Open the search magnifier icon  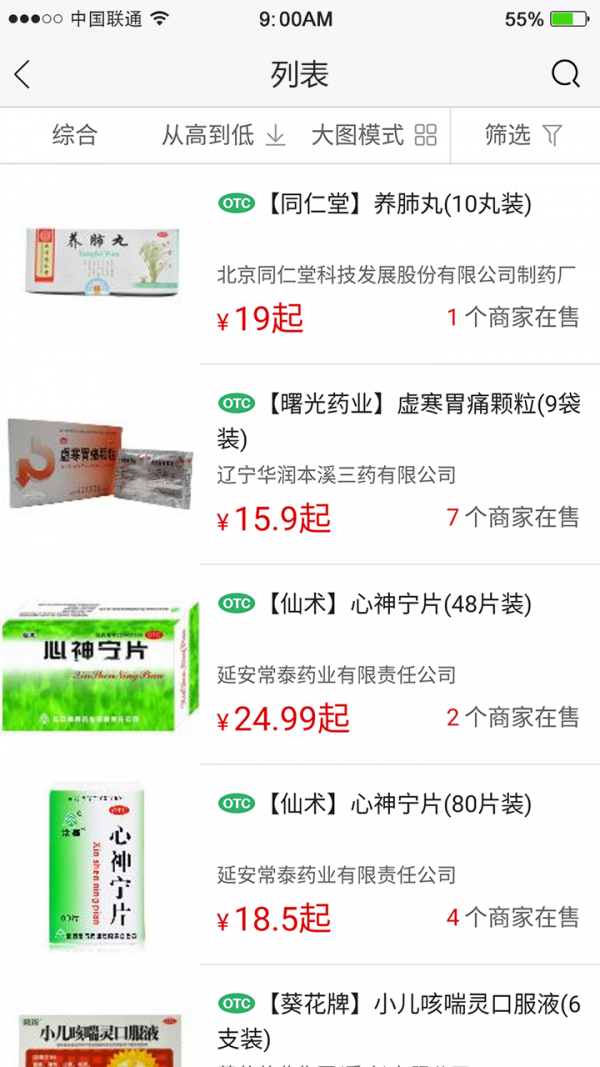tap(565, 74)
